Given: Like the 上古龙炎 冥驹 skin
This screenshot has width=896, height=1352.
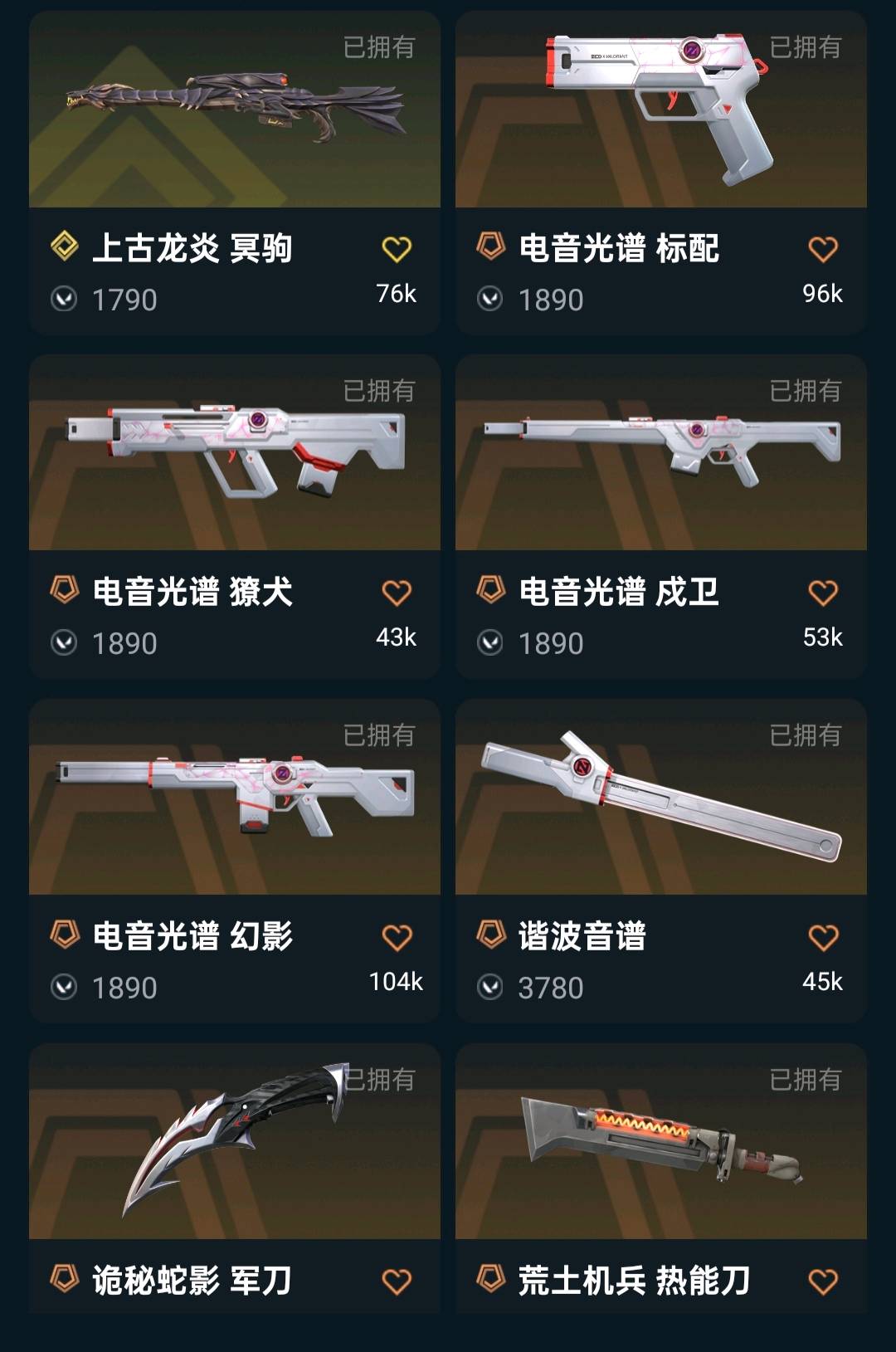Looking at the screenshot, I should click(x=397, y=249).
